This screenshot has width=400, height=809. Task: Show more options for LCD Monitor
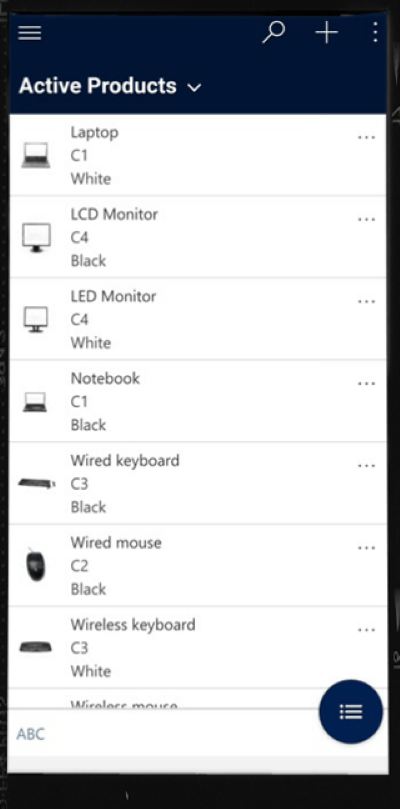[366, 219]
